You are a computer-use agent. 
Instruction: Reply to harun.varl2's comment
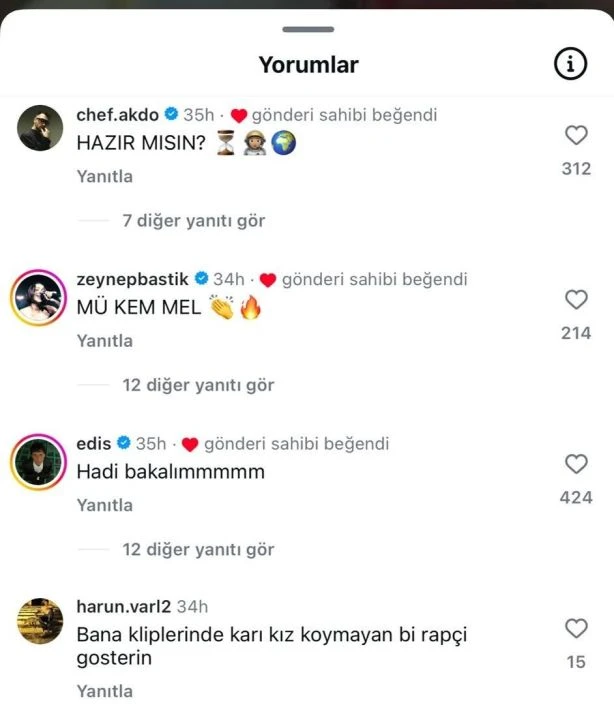(104, 690)
